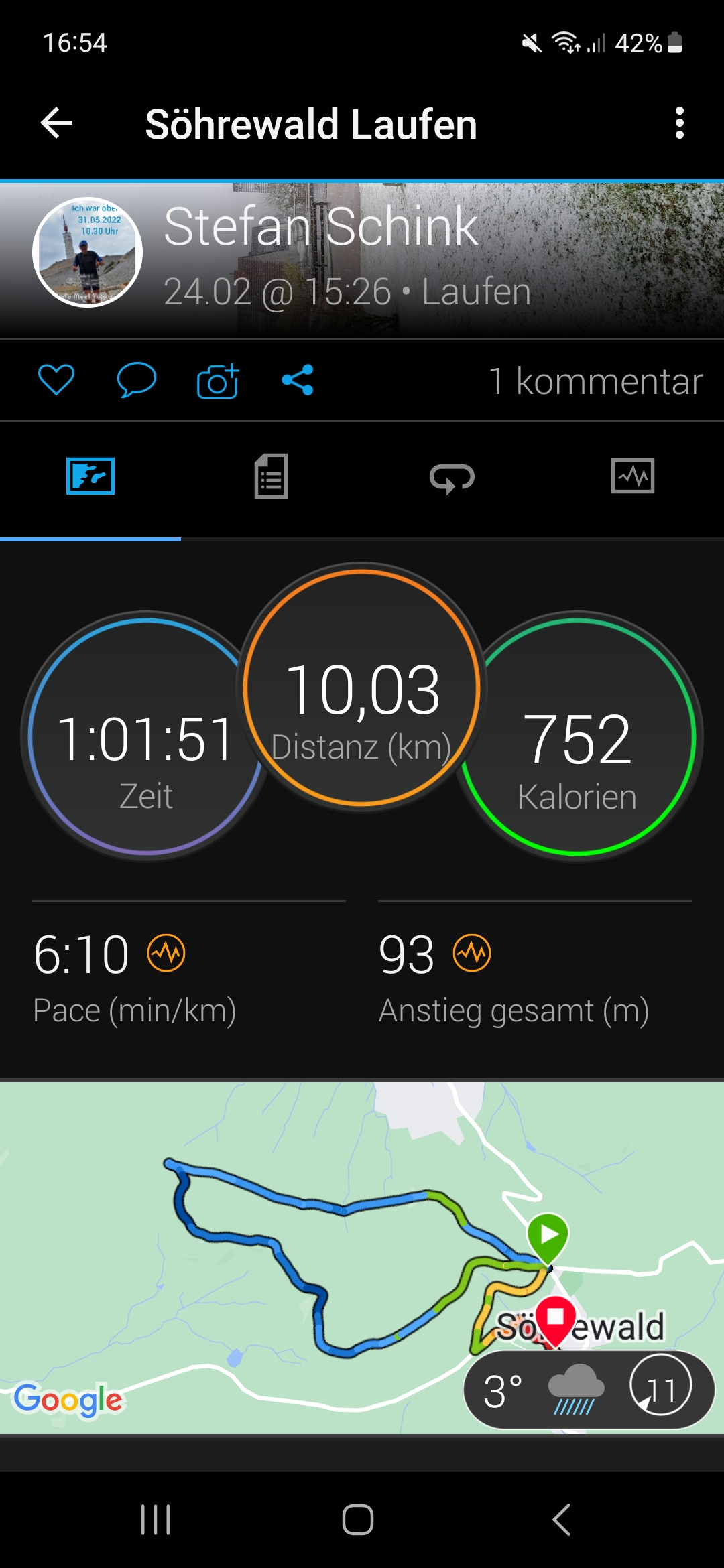The image size is (724, 1568).
Task: Open the pace chart icon beside 6:10
Action: point(166,953)
